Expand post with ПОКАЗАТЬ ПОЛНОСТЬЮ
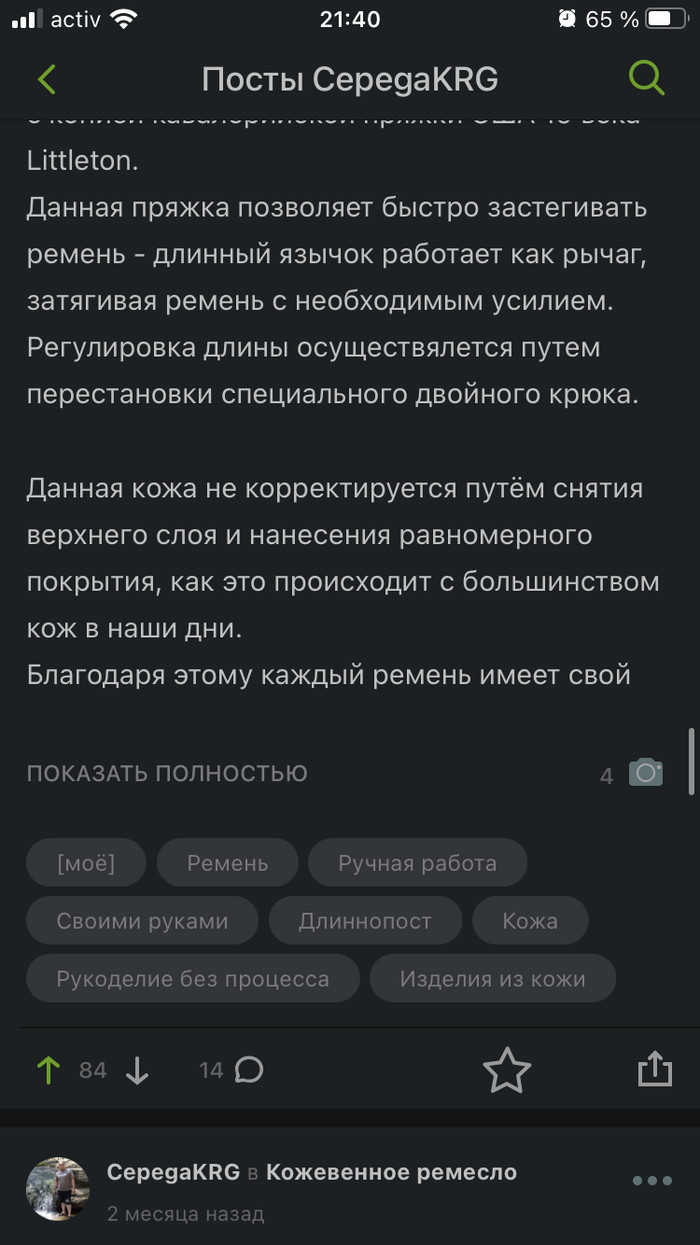Viewport: 700px width, 1245px height. [x=167, y=773]
